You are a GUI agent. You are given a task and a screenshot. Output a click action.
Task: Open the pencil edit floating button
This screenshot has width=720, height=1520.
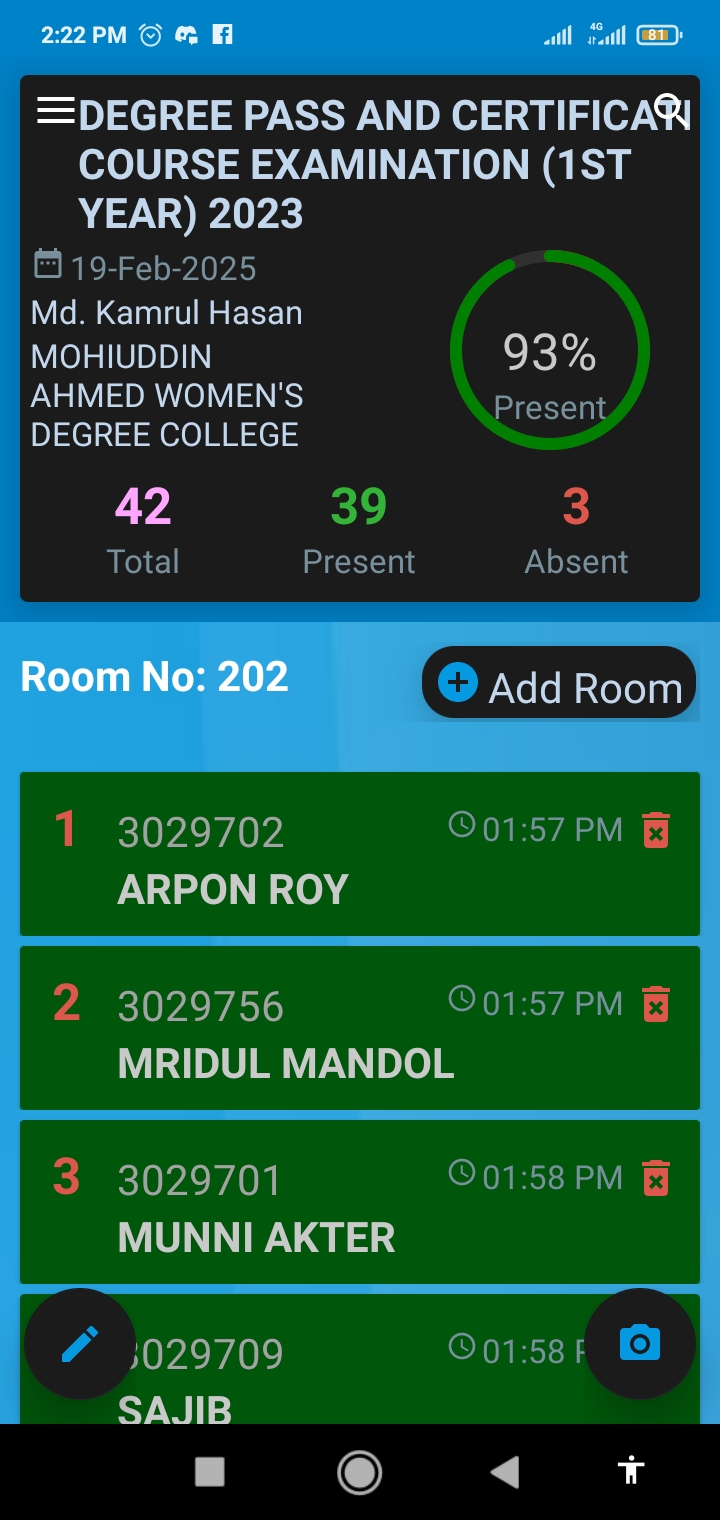click(80, 1344)
